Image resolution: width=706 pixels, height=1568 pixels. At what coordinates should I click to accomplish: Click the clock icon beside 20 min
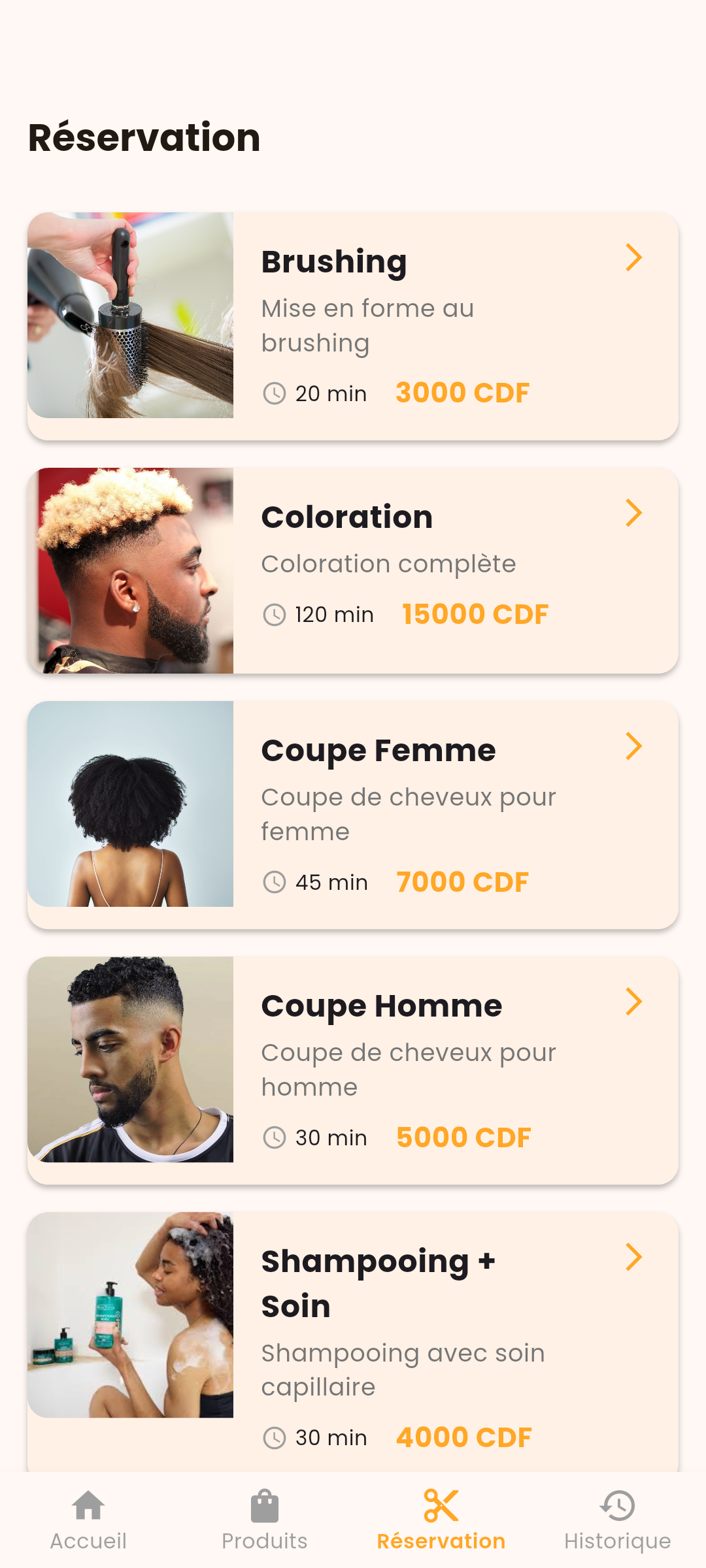pos(275,393)
